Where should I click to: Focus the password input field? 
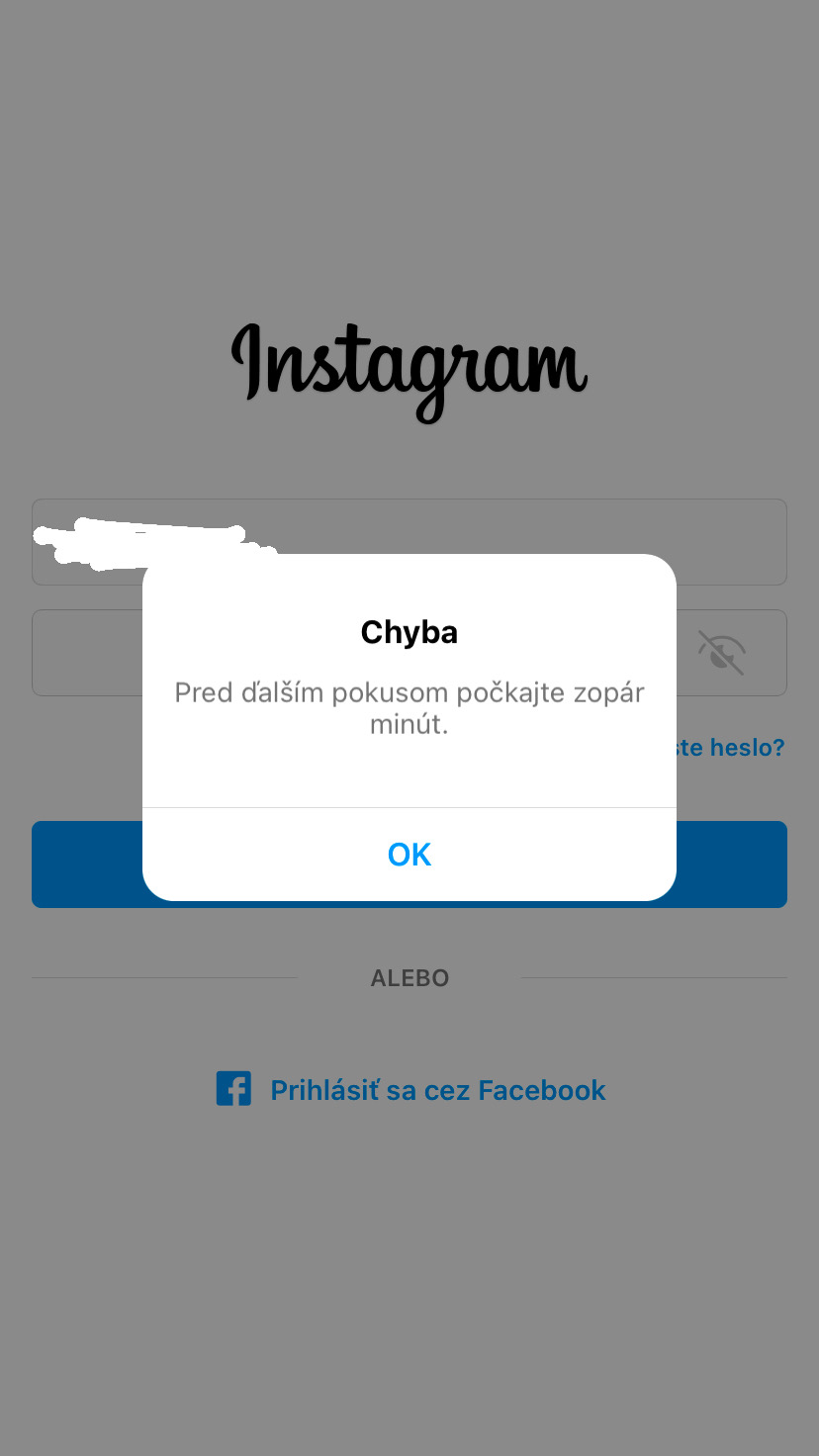click(87, 653)
